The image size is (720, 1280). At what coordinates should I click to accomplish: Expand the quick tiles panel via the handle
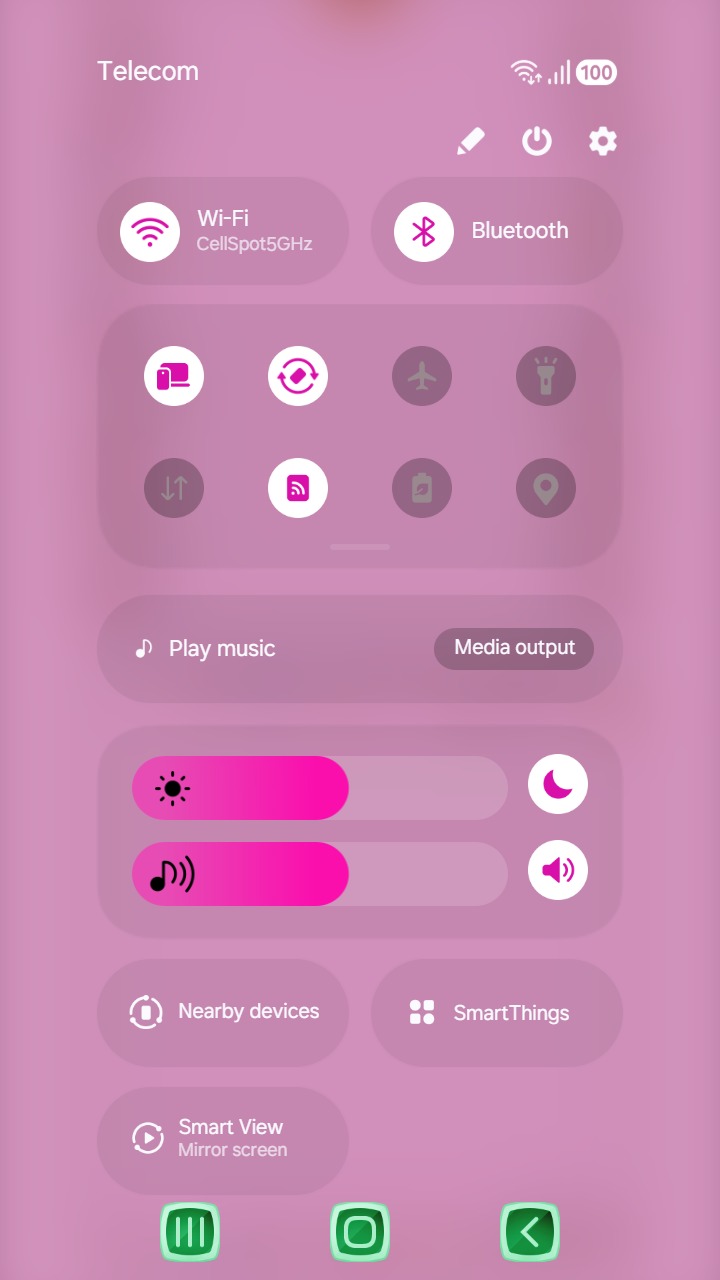[359, 546]
